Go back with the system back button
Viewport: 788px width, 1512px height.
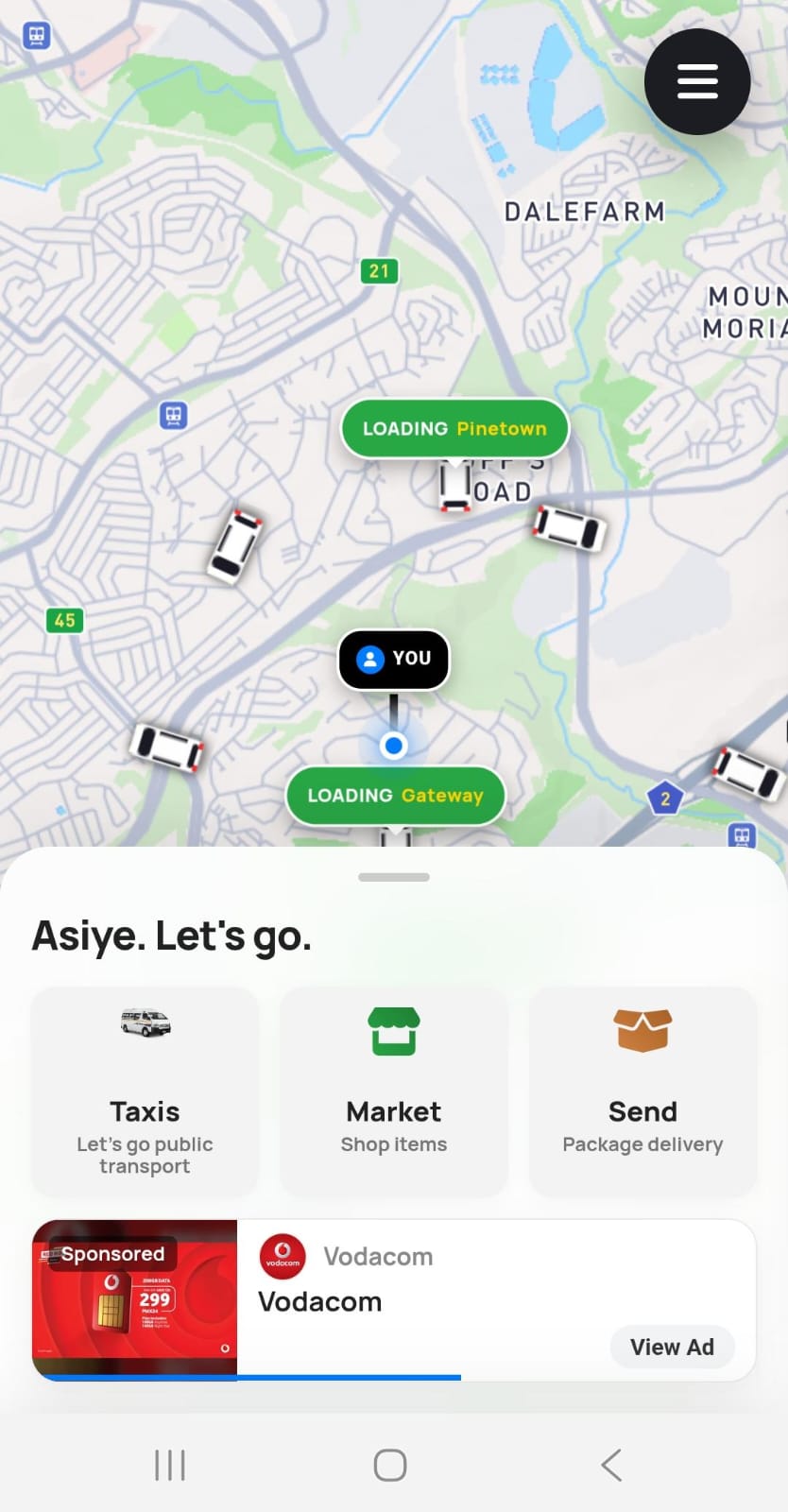coord(611,1466)
